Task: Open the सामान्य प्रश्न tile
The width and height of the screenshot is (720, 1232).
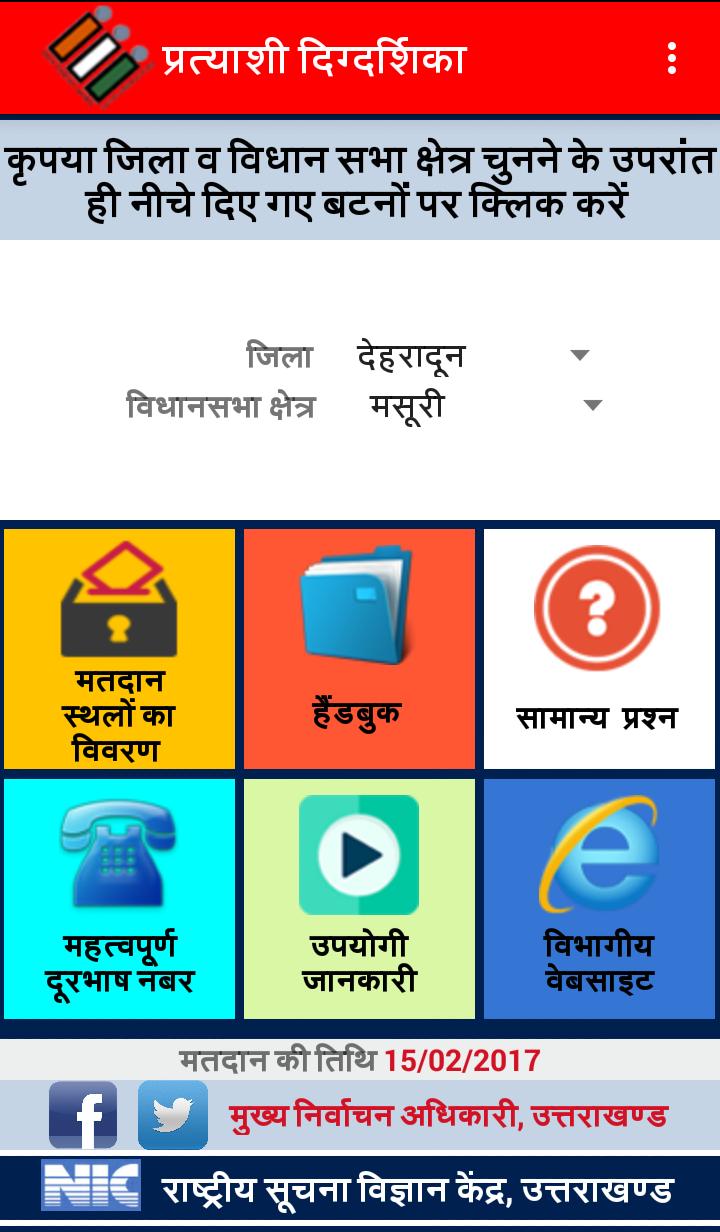Action: (598, 649)
